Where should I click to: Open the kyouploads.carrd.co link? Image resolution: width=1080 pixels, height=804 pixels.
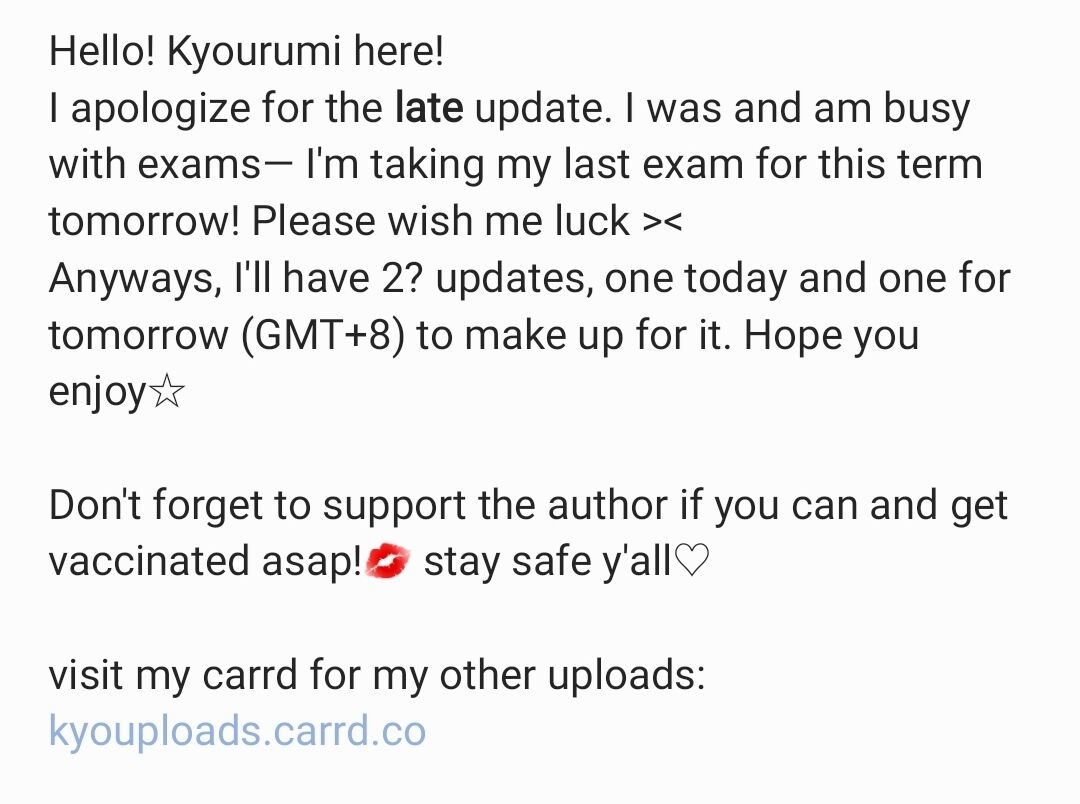coord(238,731)
